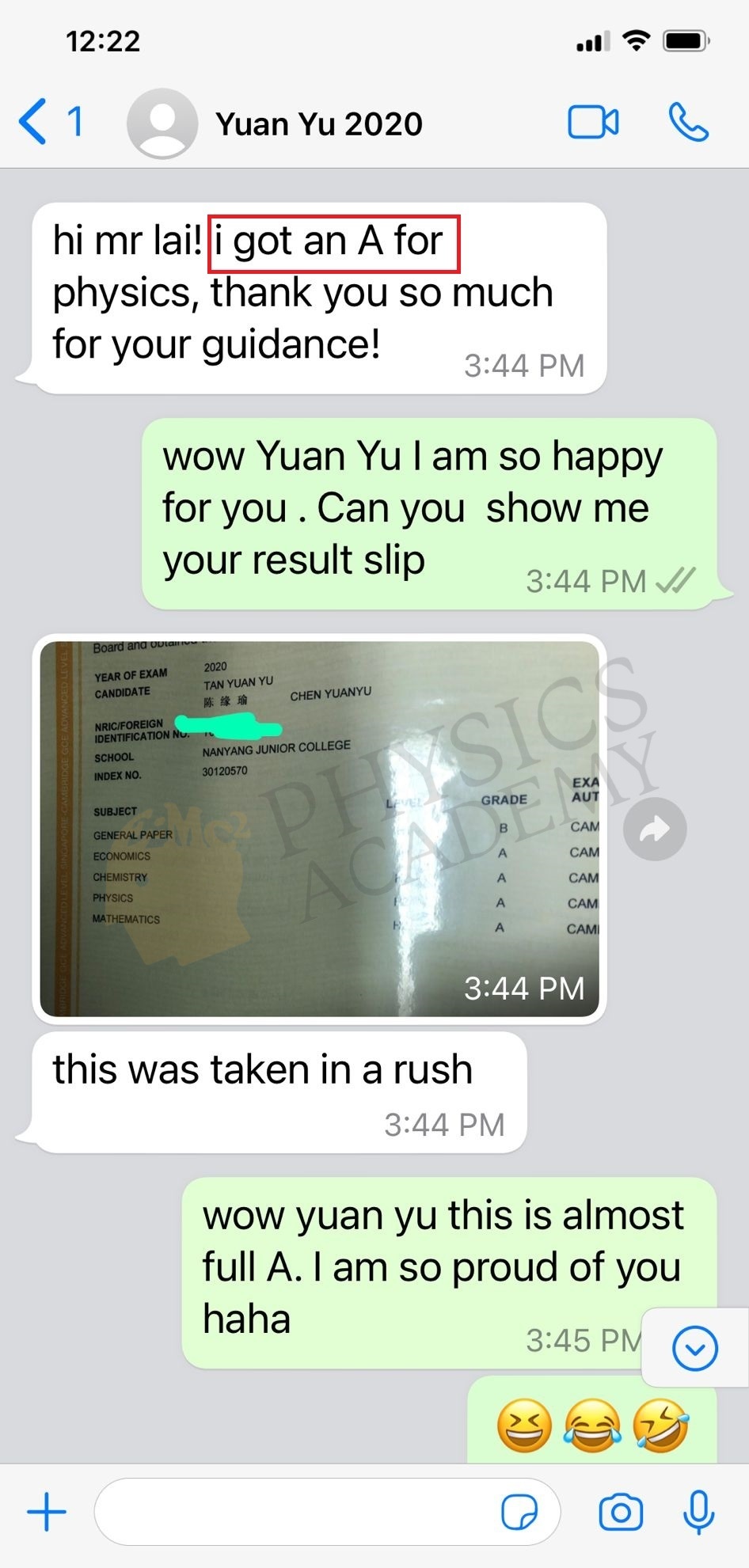Forward the result slip photo
The image size is (749, 1568).
[655, 829]
